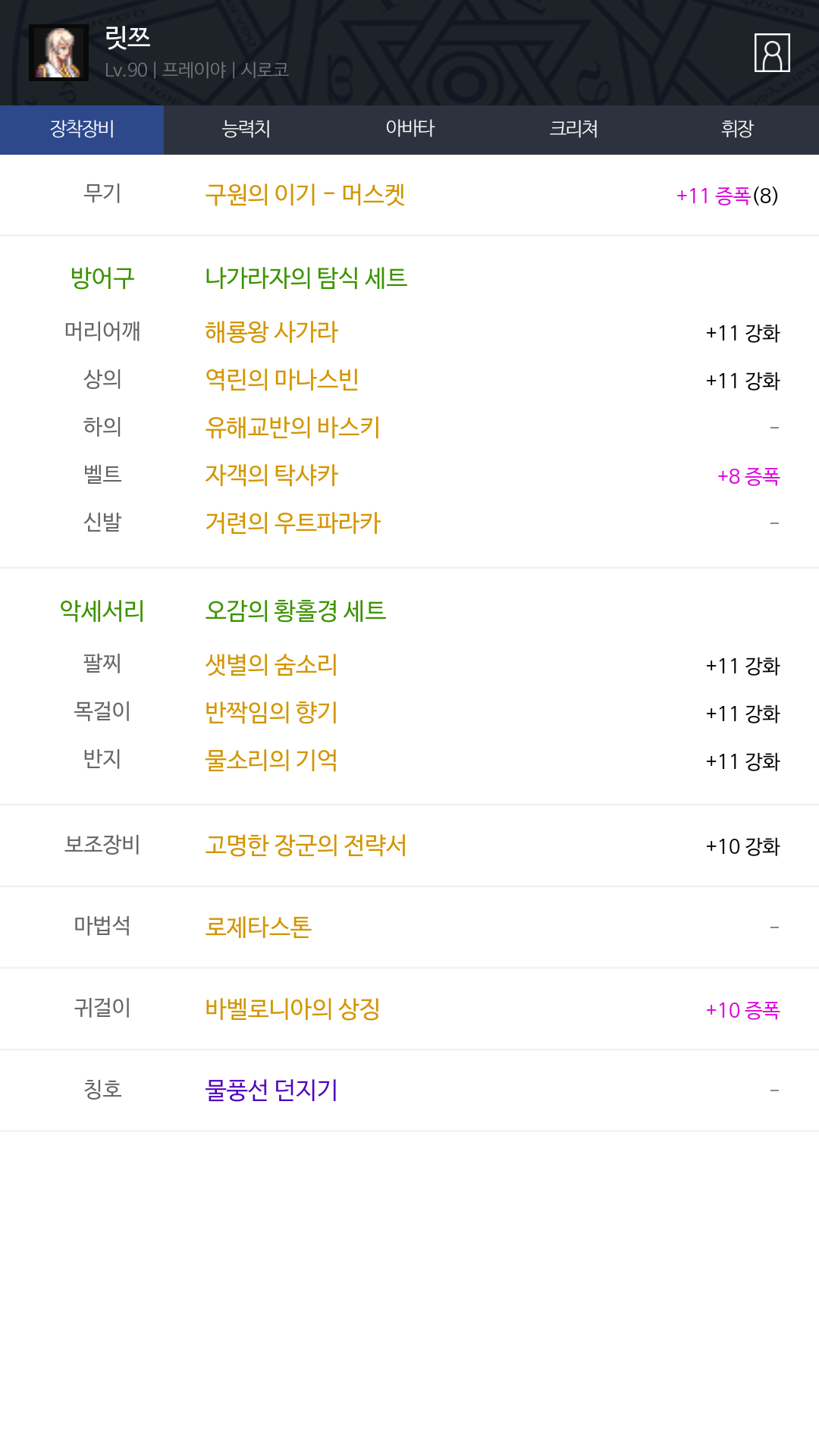The image size is (819, 1456).
Task: Switch to the 아바타 tab
Action: pyautogui.click(x=409, y=130)
